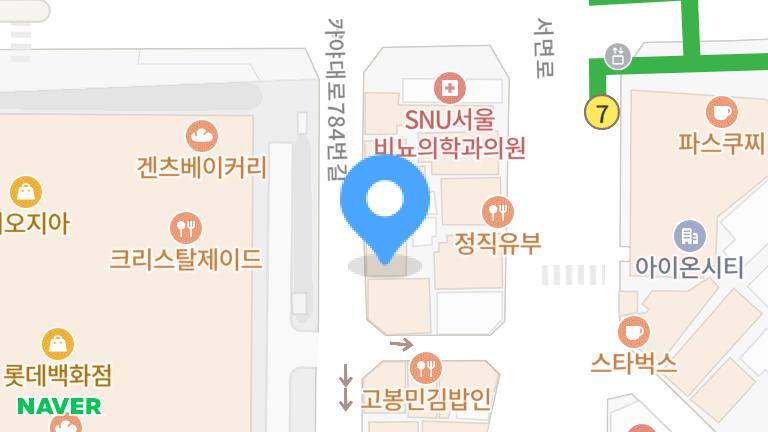Viewport: 768px width, 432px height.
Task: Open the 파스쿠찌 cafe marker
Action: pyautogui.click(x=720, y=111)
